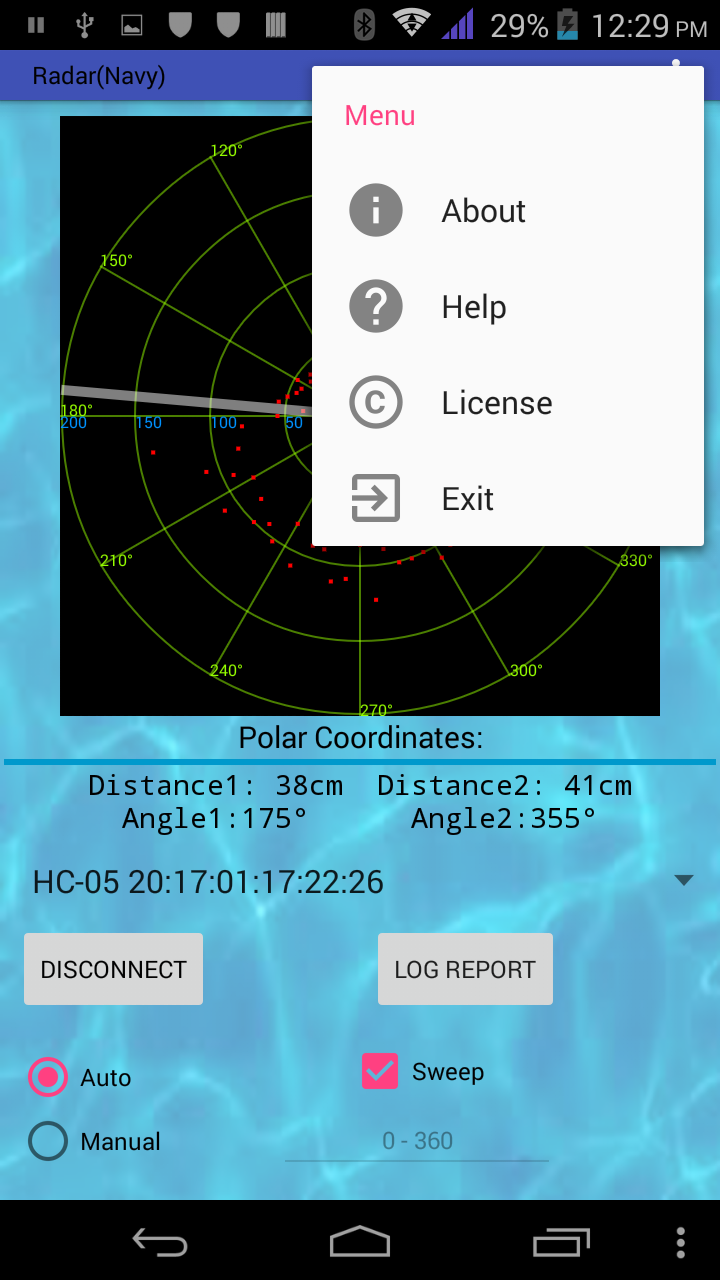This screenshot has height=1280, width=720.
Task: Select Exit from the menu
Action: coord(467,498)
